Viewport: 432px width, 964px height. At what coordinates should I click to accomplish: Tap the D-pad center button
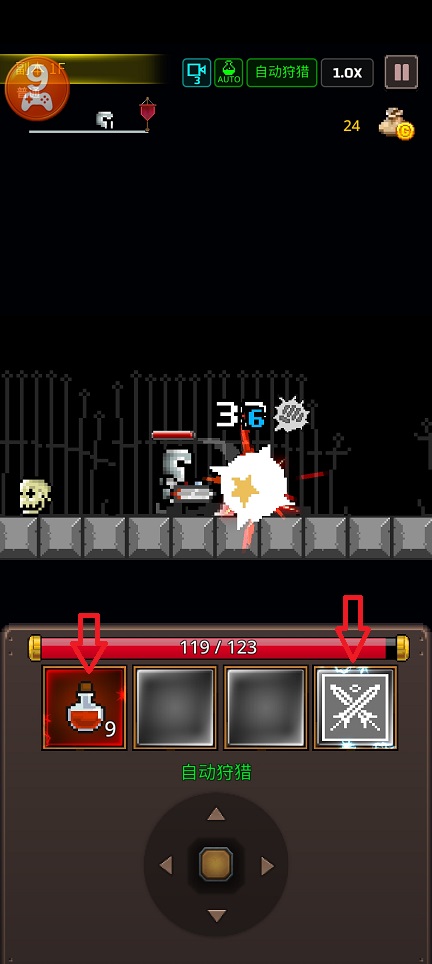click(x=216, y=864)
